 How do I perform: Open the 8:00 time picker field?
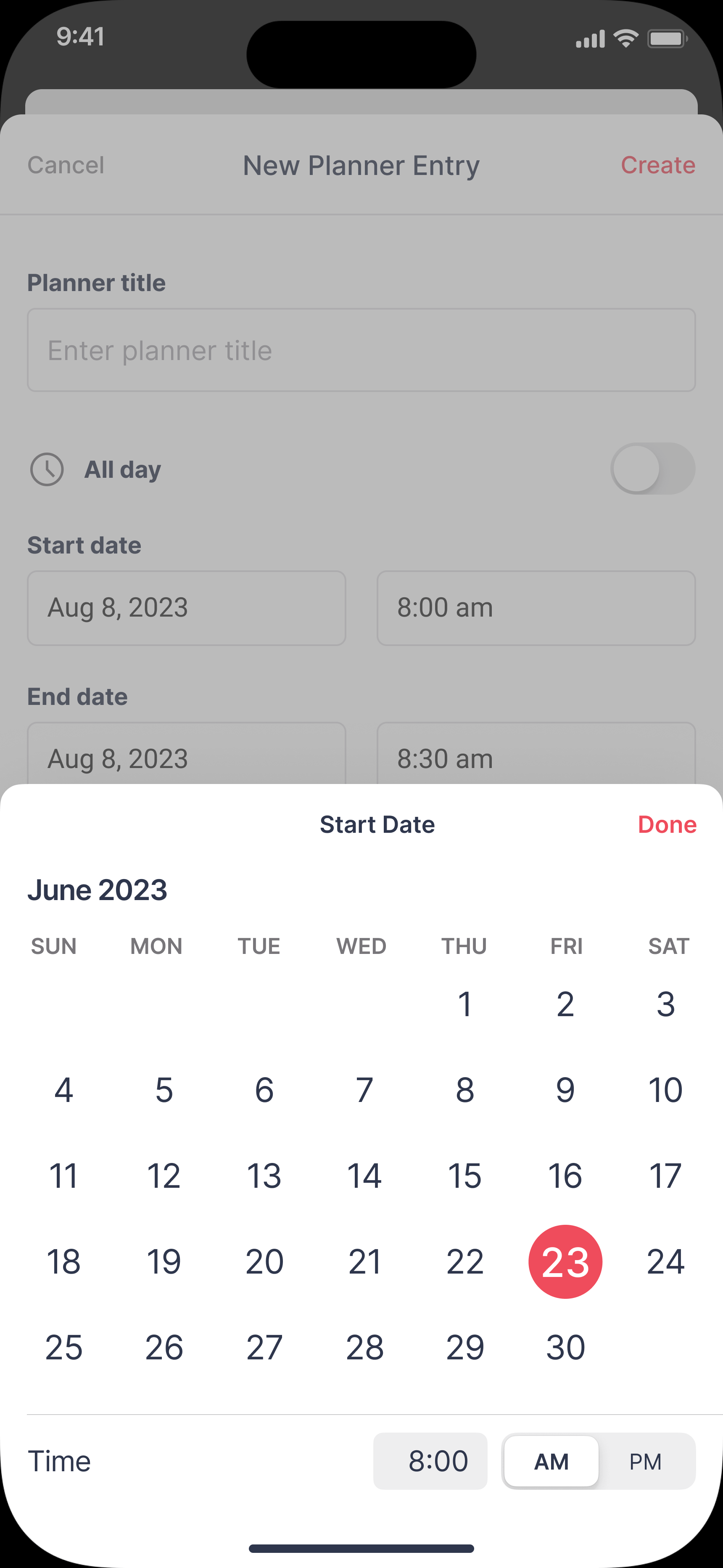click(430, 1461)
